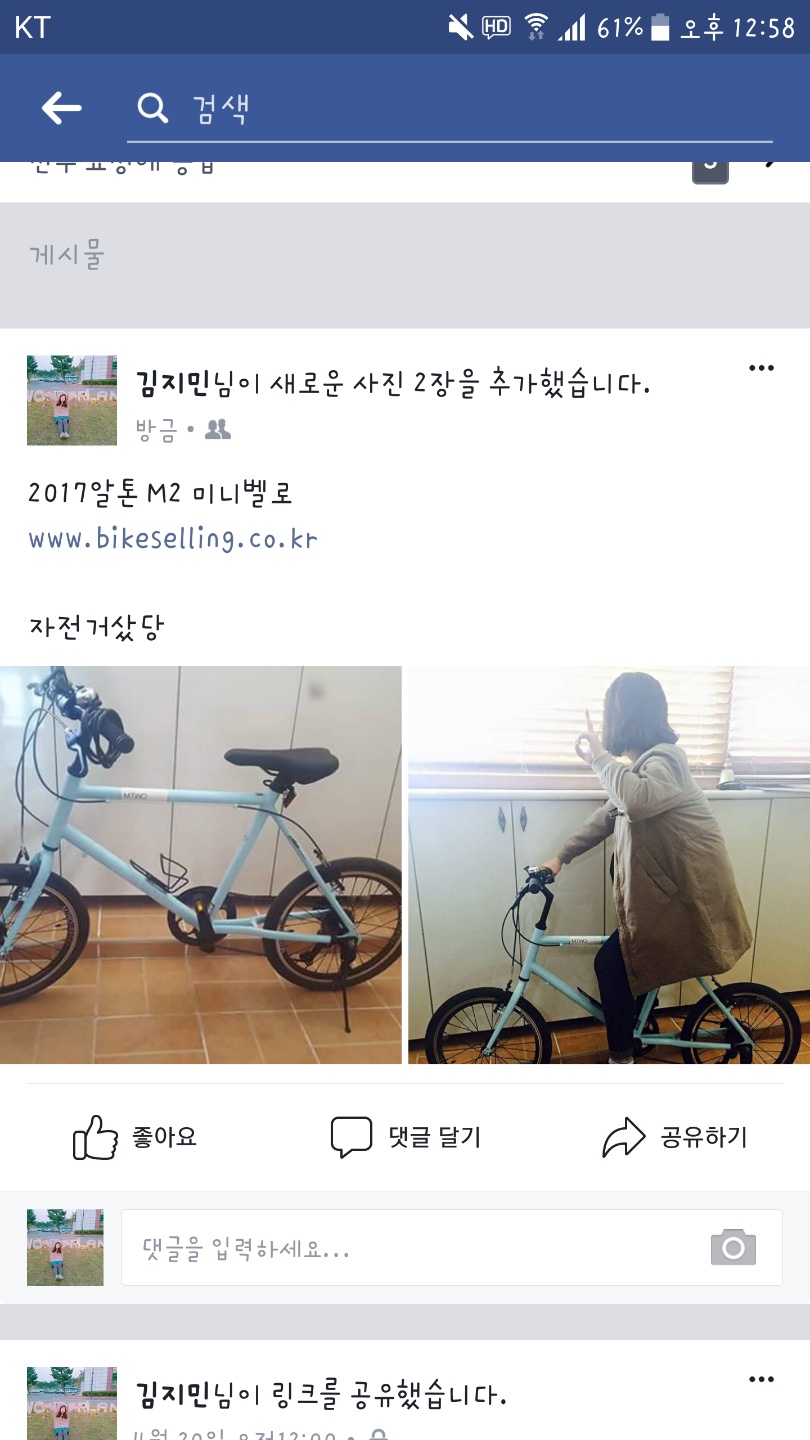This screenshot has height=1440, width=810.
Task: Like the post with 좋아요
Action: [x=135, y=1138]
